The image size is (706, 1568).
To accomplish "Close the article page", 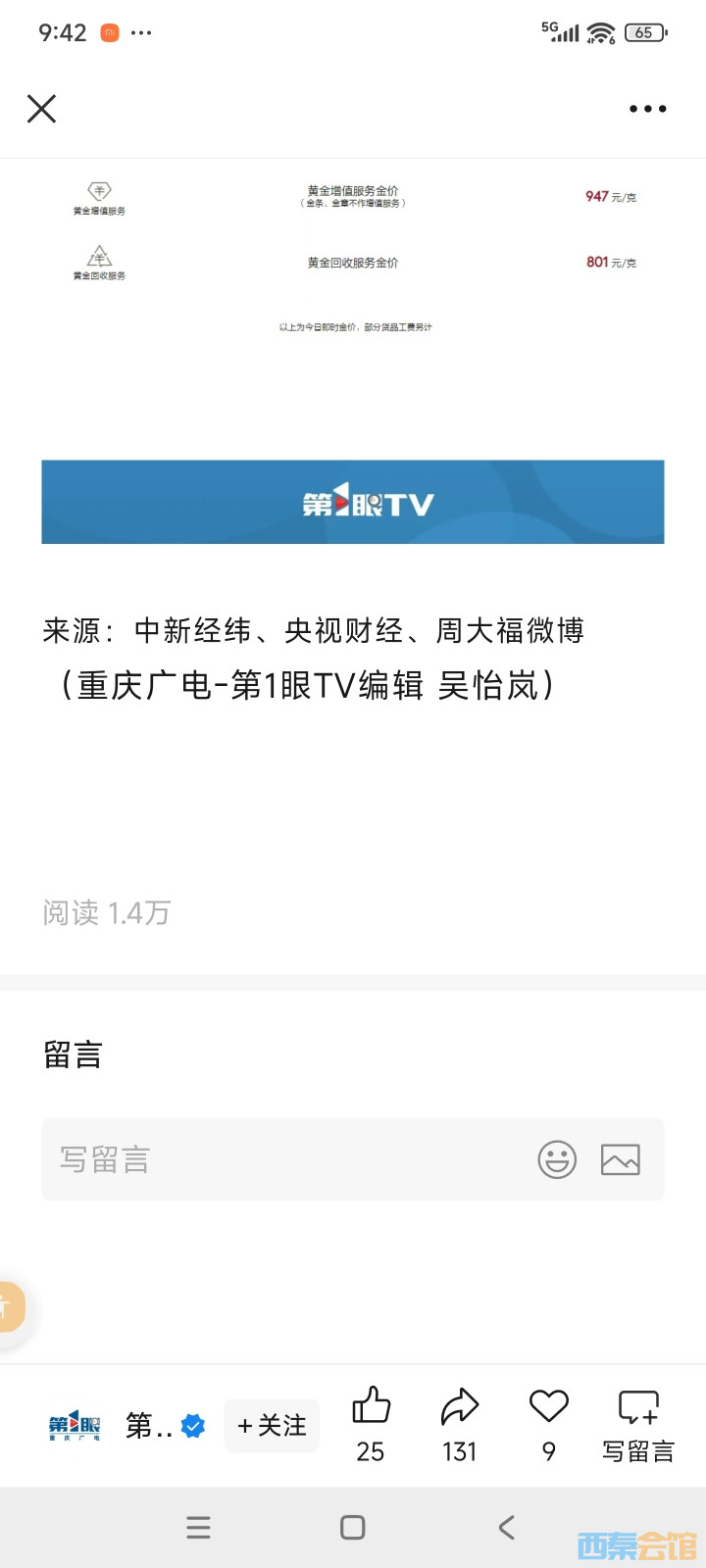I will point(41,109).
